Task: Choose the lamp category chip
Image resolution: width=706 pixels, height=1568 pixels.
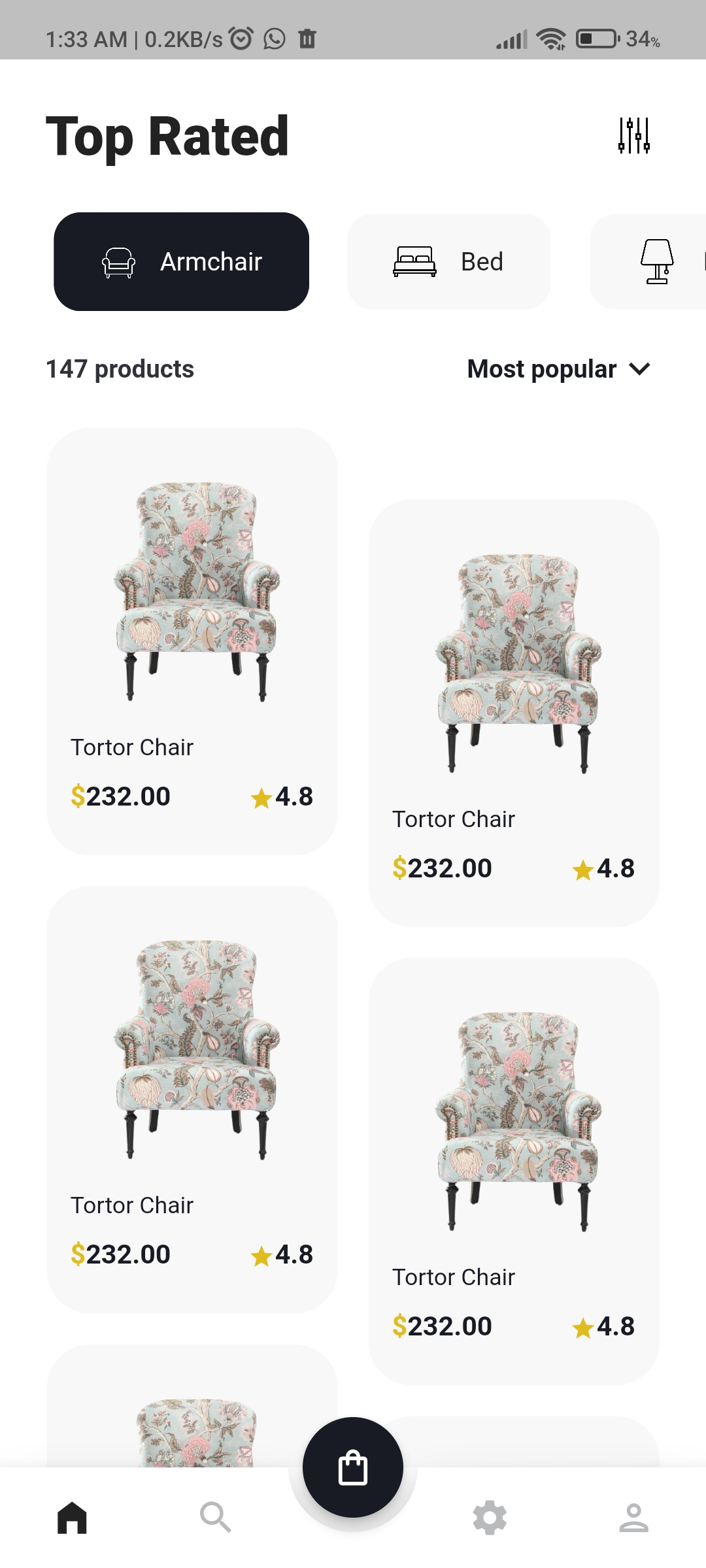Action: pos(656,261)
